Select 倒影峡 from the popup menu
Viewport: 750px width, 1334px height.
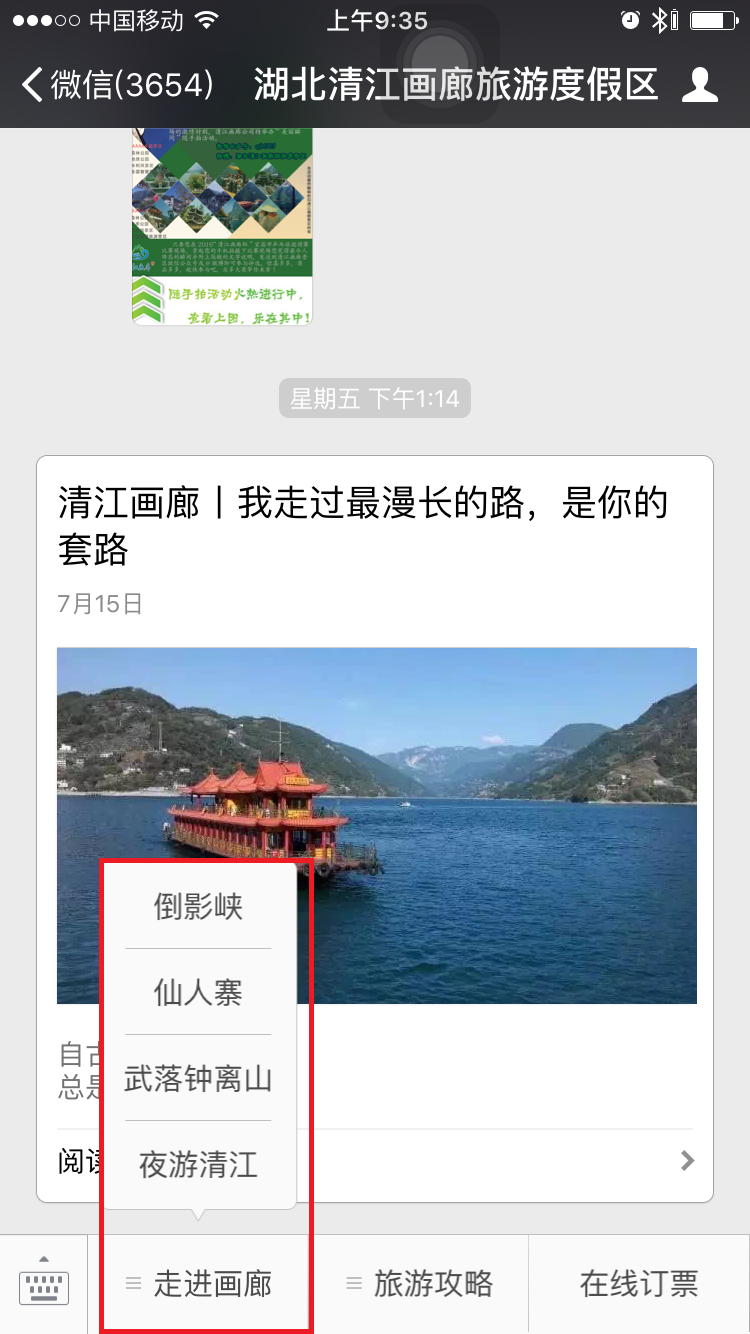(198, 907)
